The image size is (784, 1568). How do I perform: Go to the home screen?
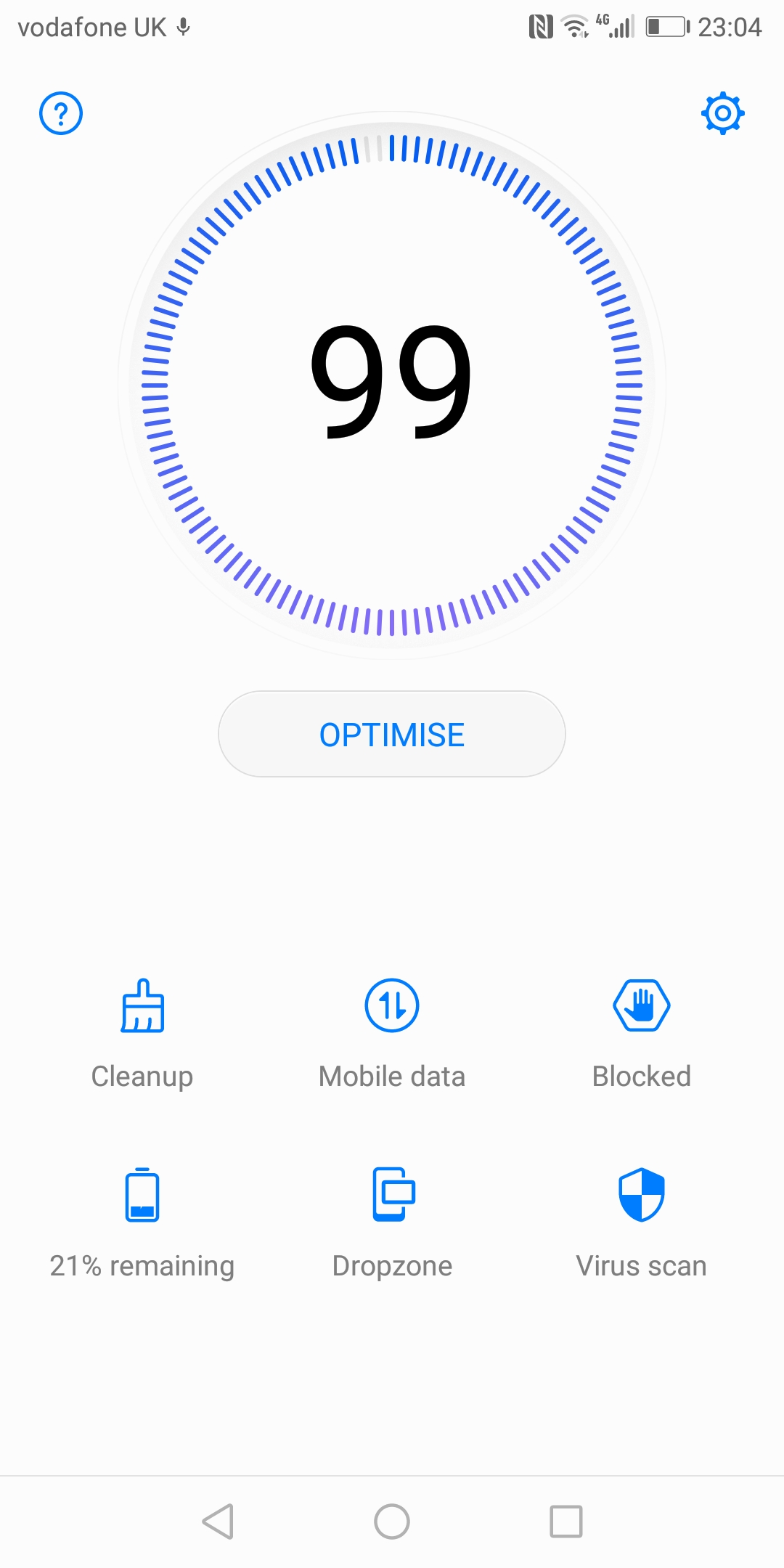392,1521
